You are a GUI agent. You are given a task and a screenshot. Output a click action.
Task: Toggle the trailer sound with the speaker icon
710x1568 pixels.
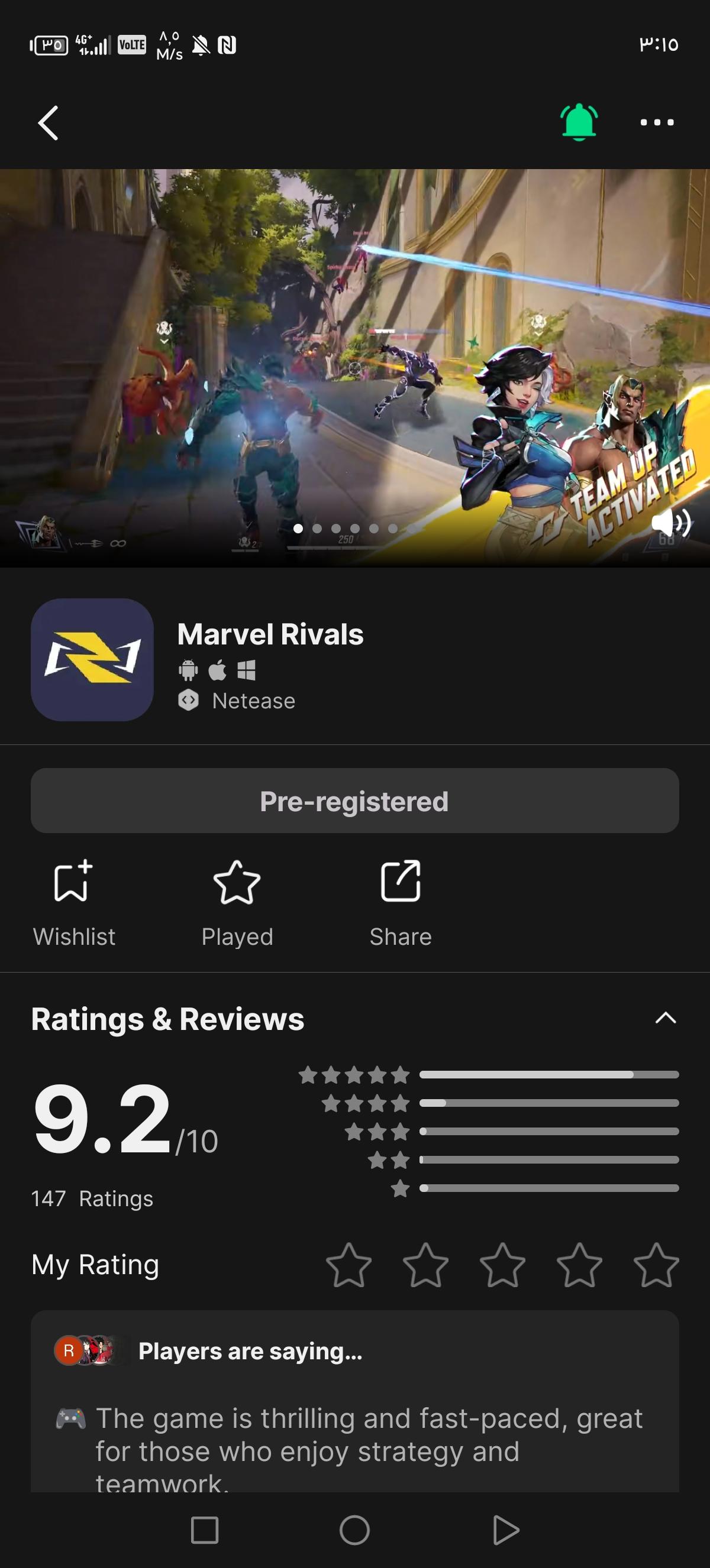click(670, 523)
